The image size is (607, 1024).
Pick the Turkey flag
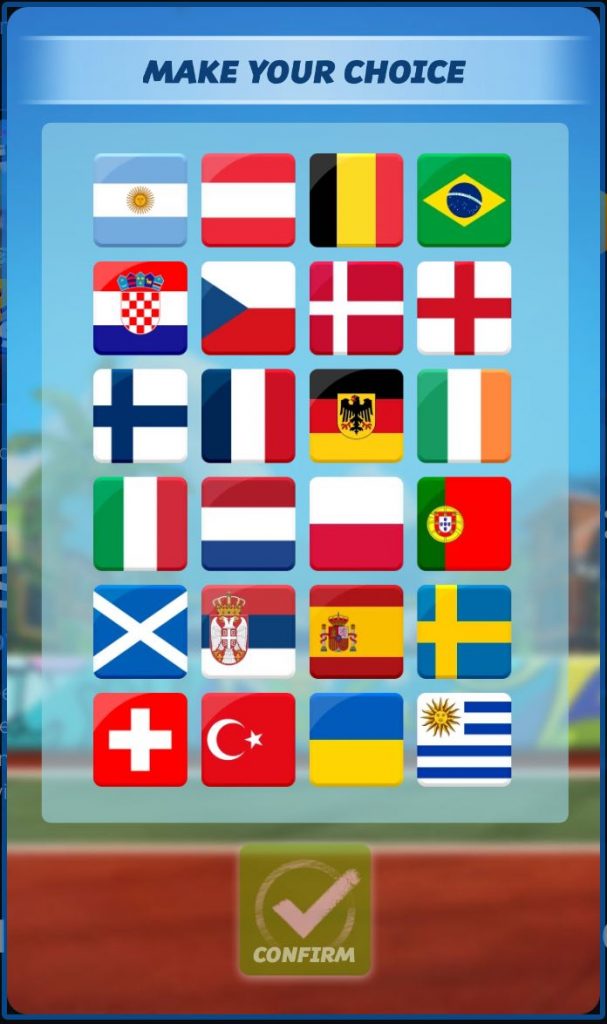[248, 740]
